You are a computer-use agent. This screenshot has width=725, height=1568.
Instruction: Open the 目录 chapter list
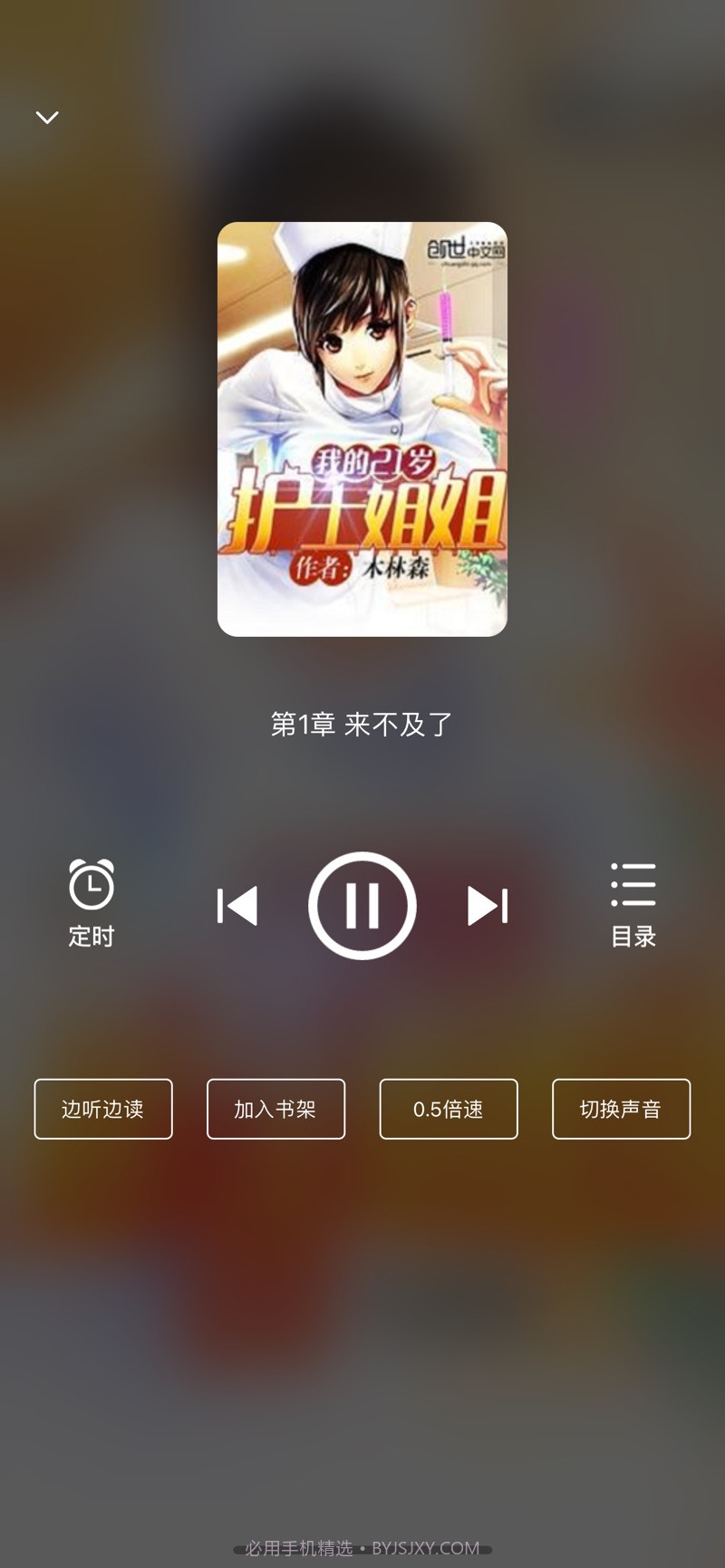click(634, 901)
